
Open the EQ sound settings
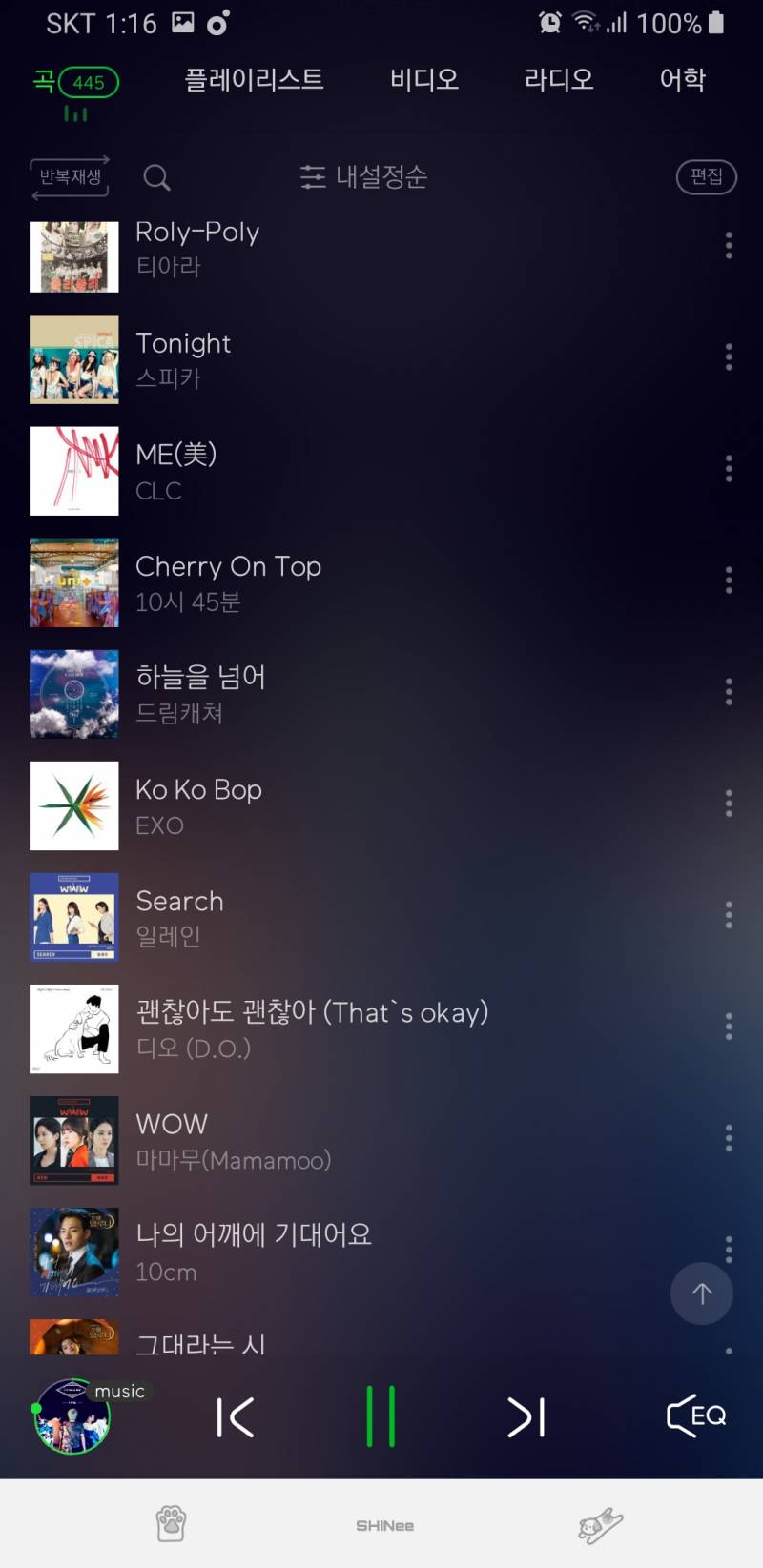tap(696, 1416)
